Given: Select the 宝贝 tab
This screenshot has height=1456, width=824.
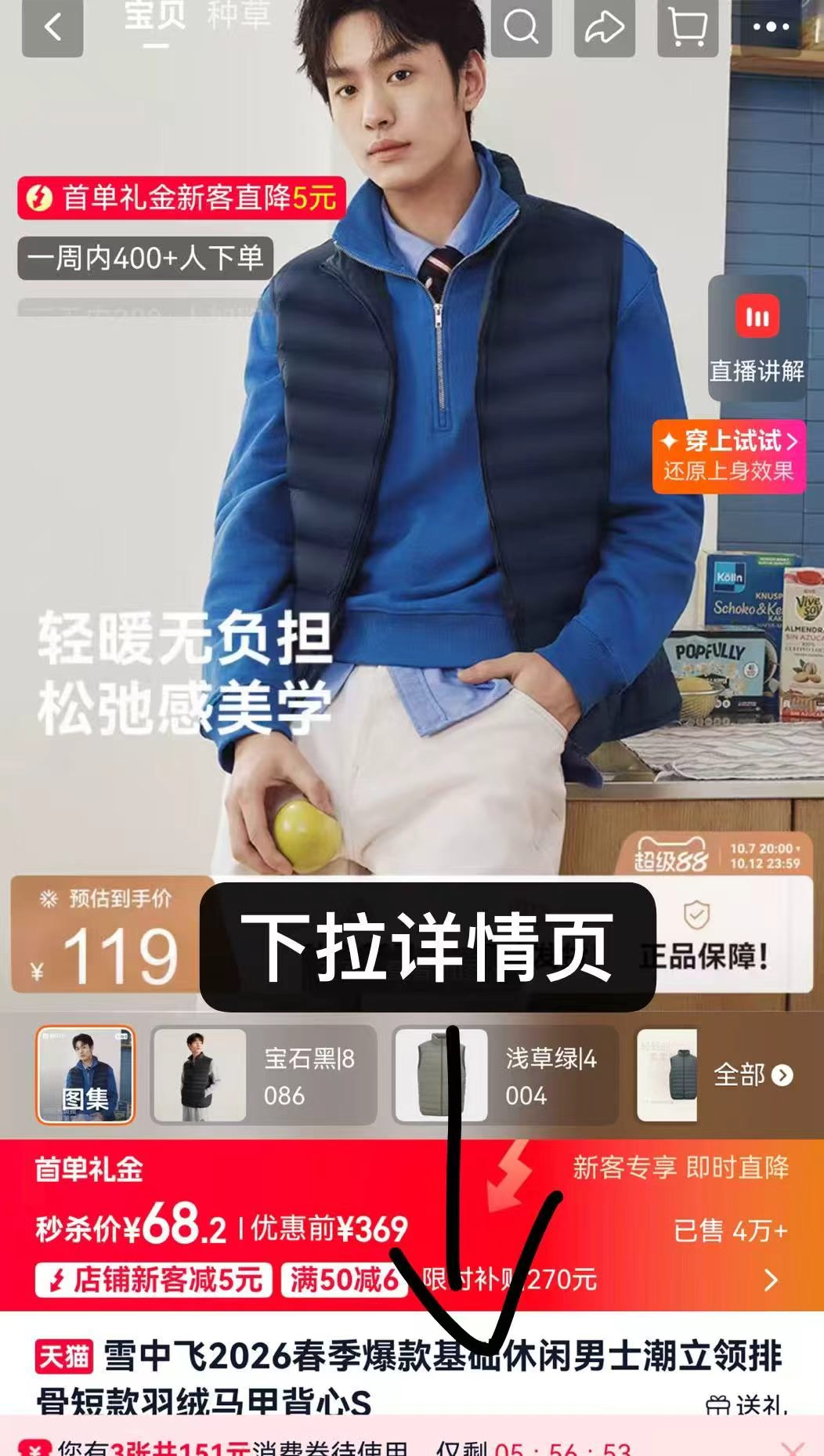Looking at the screenshot, I should click(x=155, y=16).
